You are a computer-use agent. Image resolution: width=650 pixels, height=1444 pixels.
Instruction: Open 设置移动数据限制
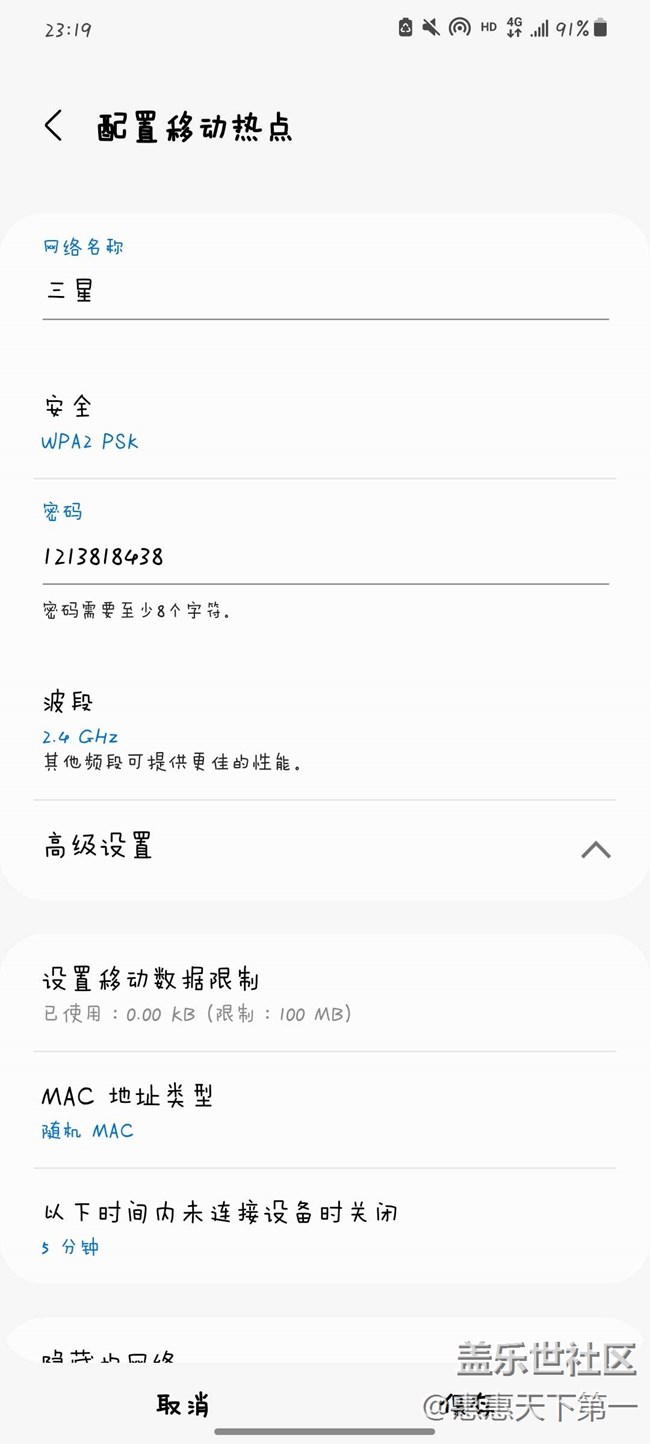coord(325,995)
